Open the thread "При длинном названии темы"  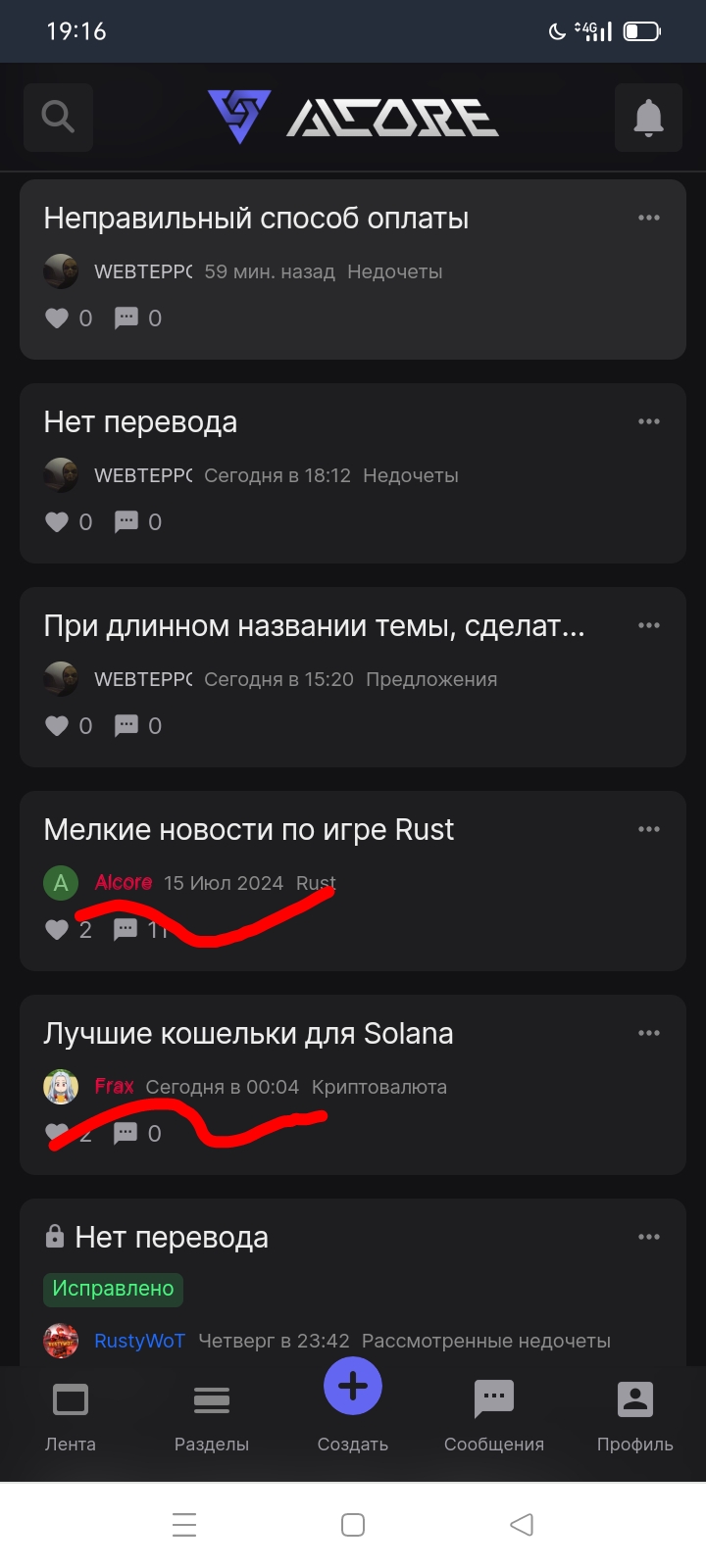coord(314,626)
